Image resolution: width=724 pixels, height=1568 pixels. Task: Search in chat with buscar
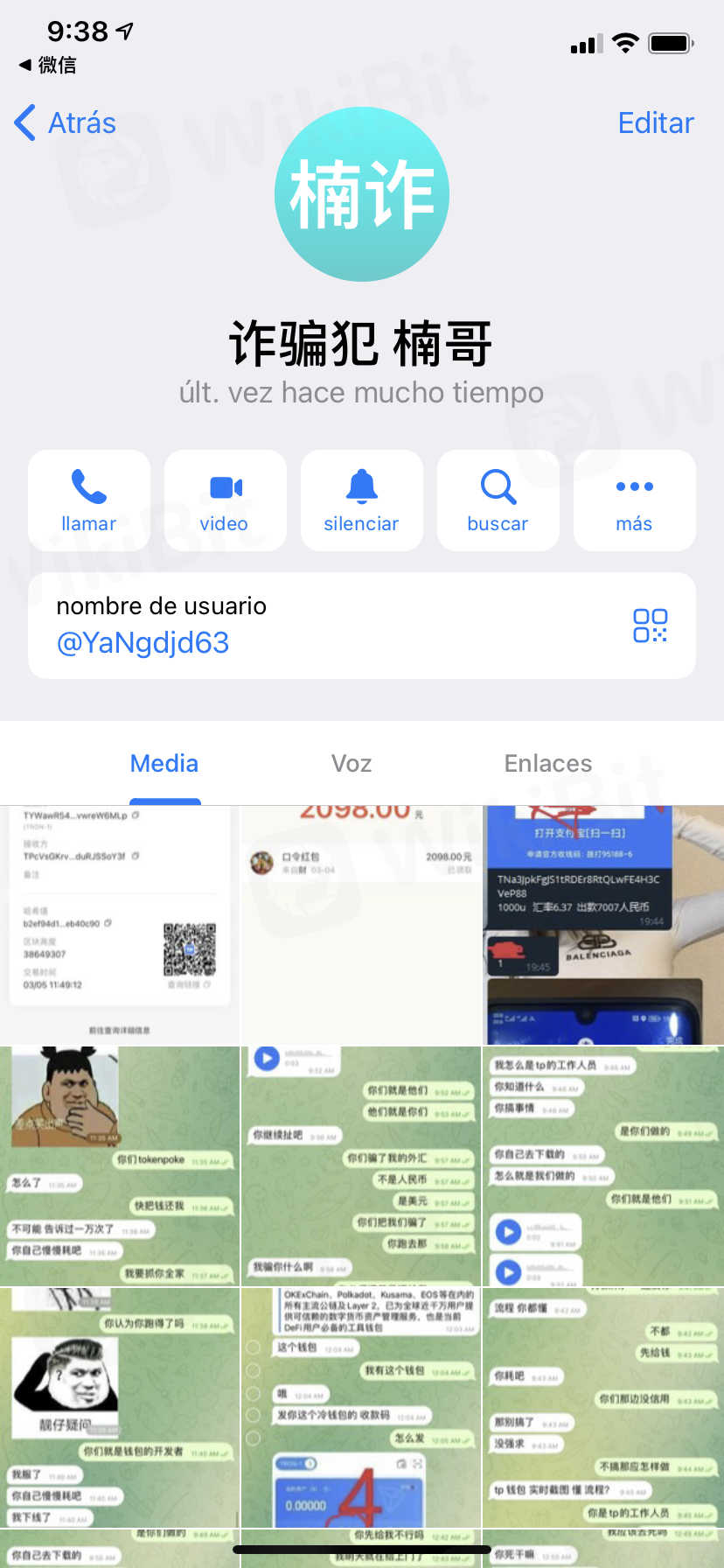pos(498,500)
